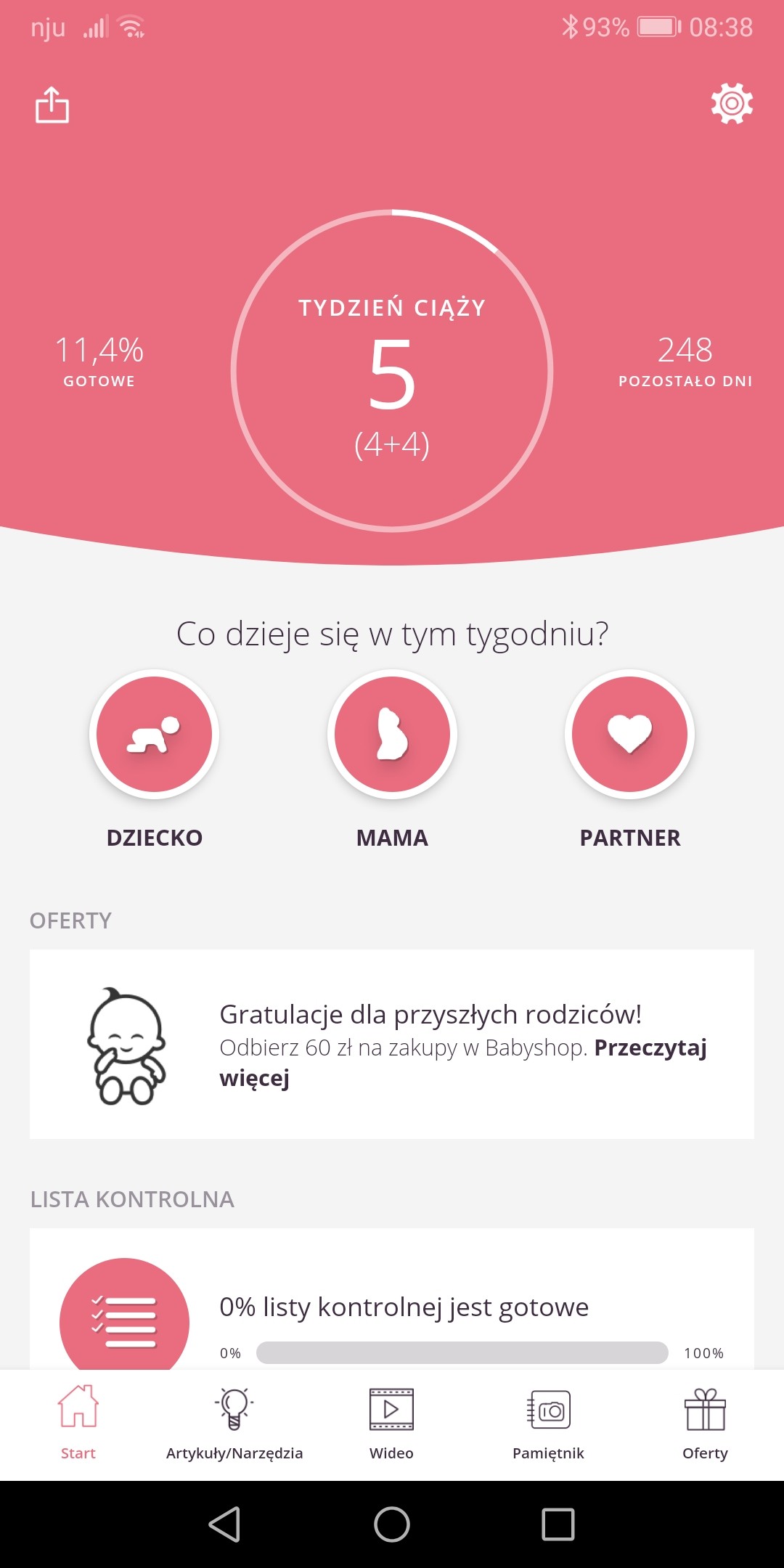This screenshot has height=1568, width=784.
Task: Switch to the Artykuły/Narzędzia tab
Action: (234, 1421)
